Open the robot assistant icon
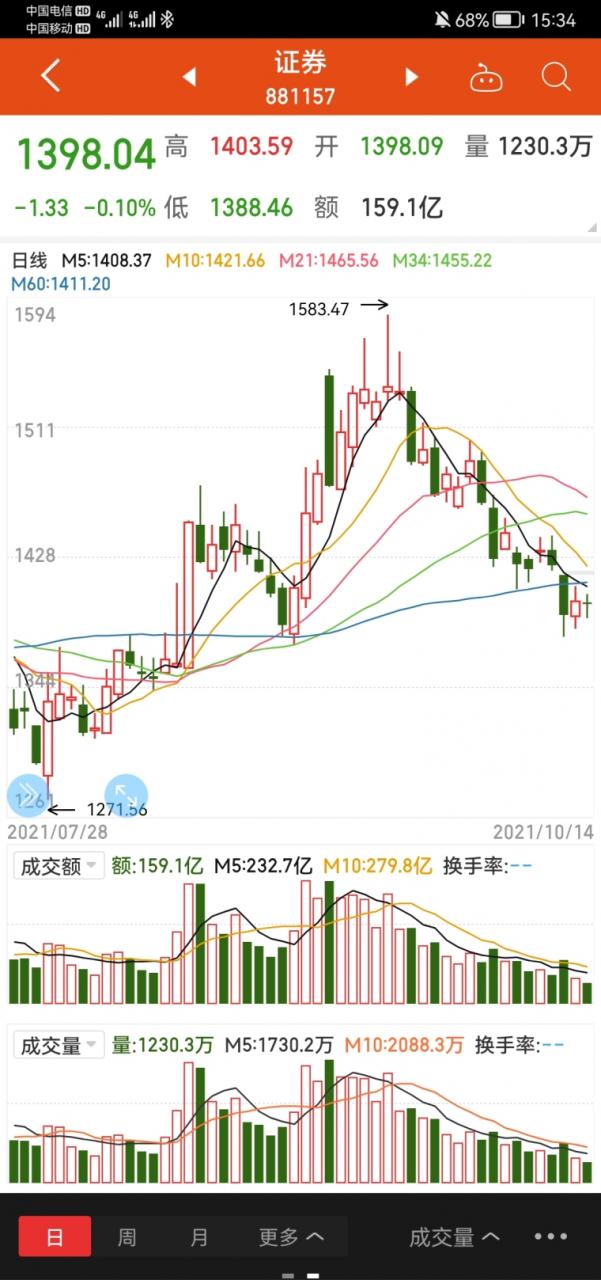This screenshot has width=601, height=1280. click(485, 77)
